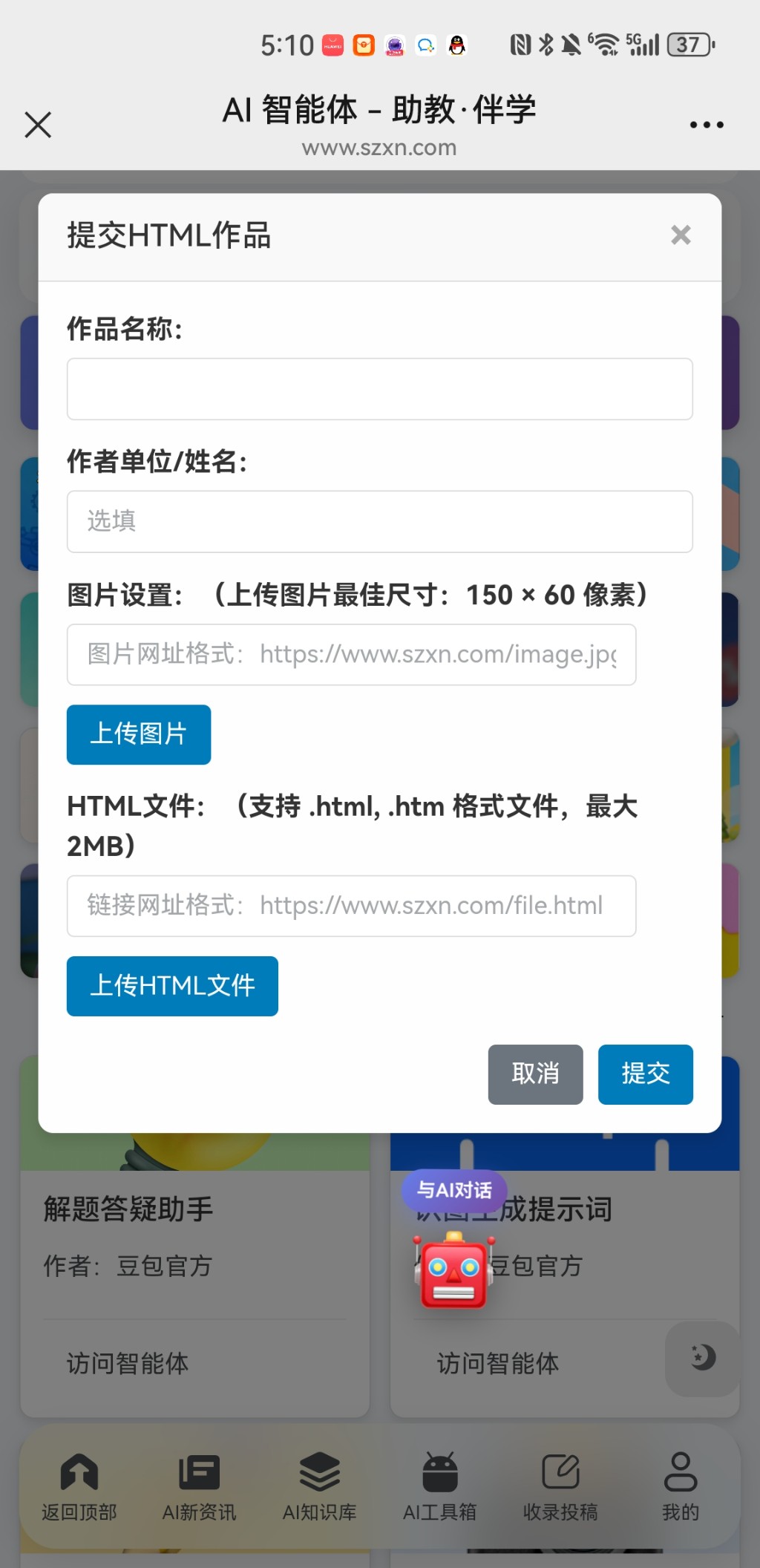Focus the 作品名称 text field
This screenshot has height=1568, width=760.
click(379, 389)
